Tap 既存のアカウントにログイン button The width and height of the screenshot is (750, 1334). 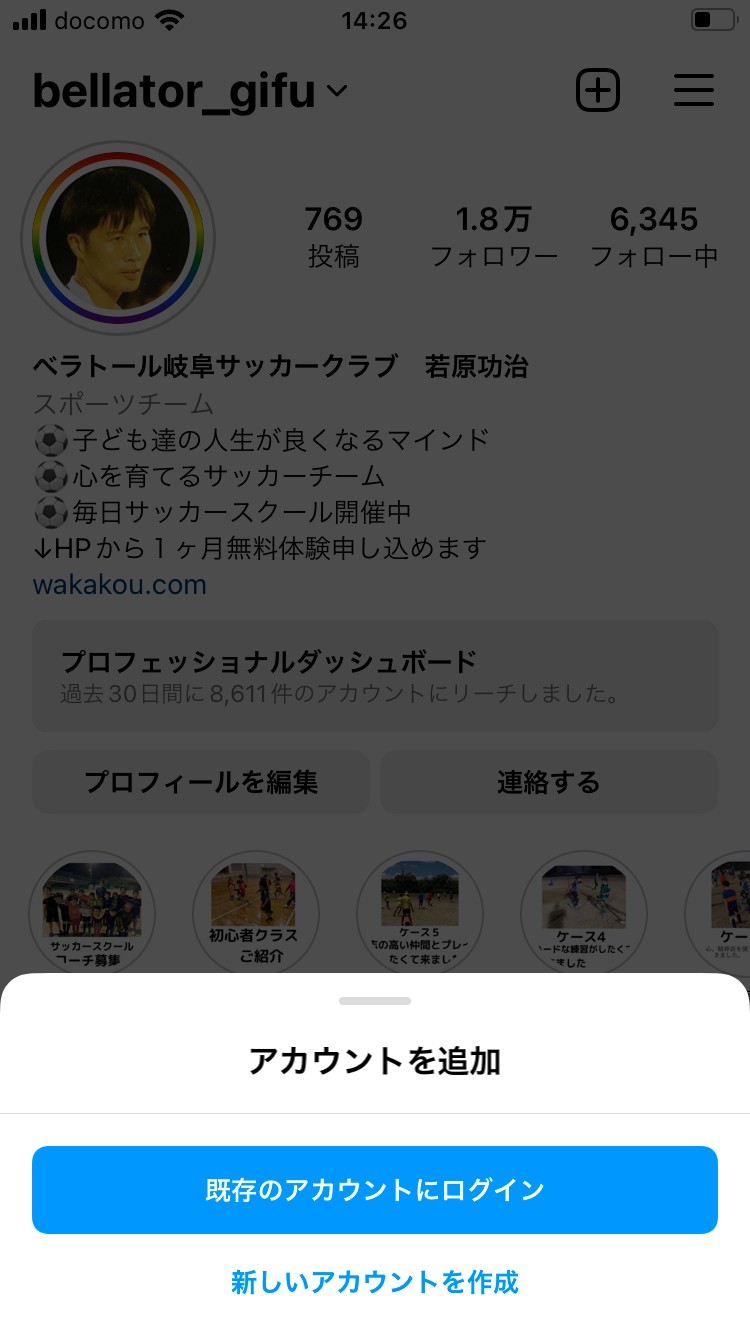(375, 1189)
